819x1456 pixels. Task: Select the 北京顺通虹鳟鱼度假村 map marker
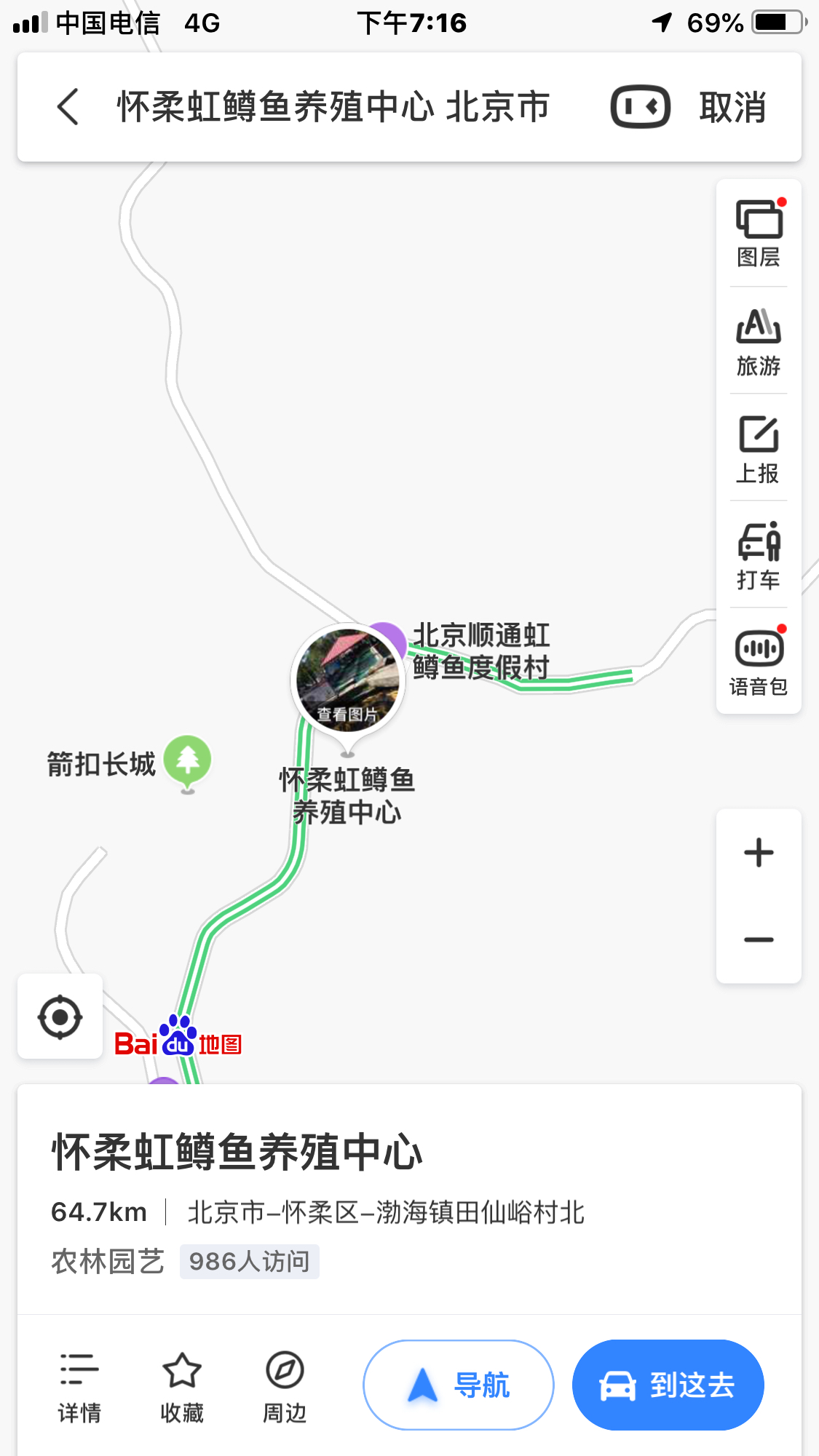[x=480, y=651]
